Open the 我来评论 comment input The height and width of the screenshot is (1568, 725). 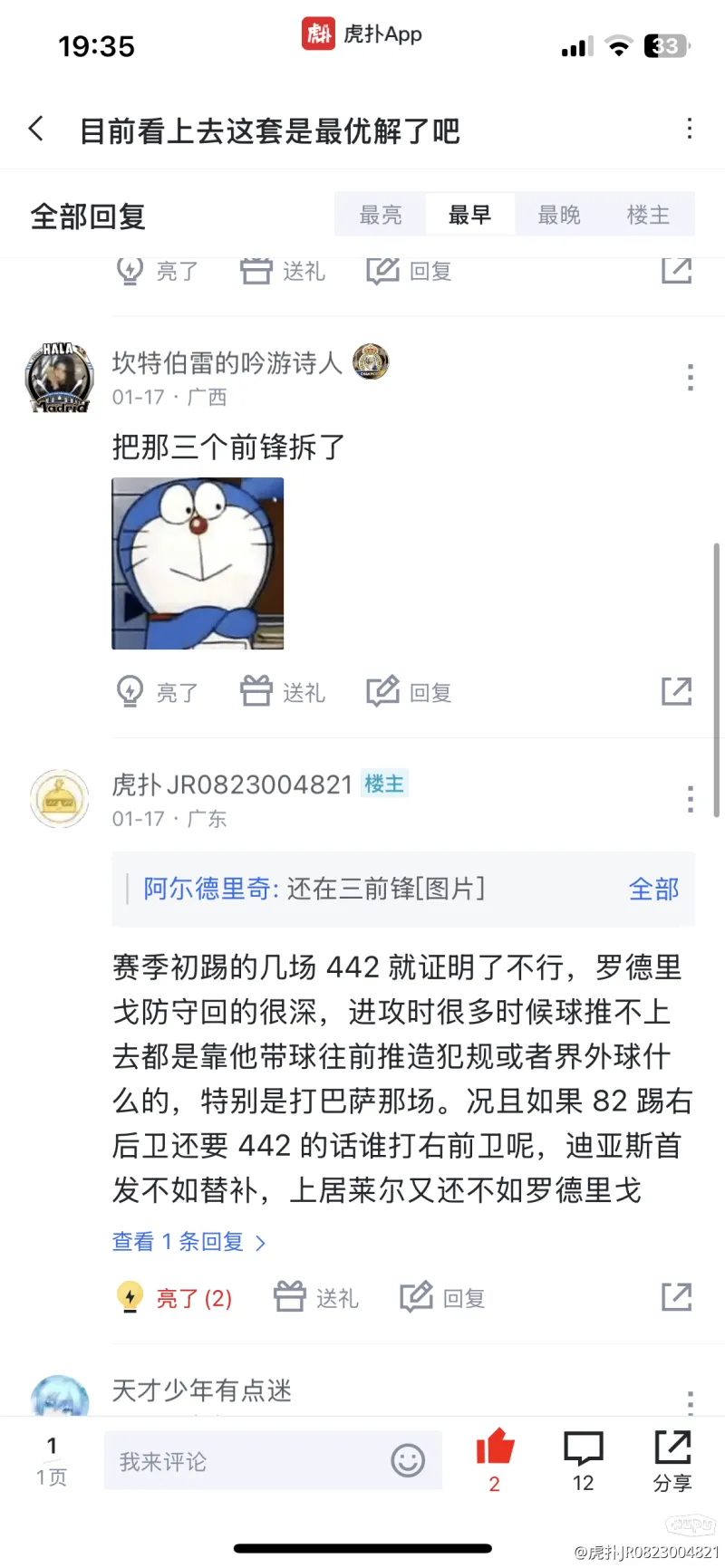245,1461
